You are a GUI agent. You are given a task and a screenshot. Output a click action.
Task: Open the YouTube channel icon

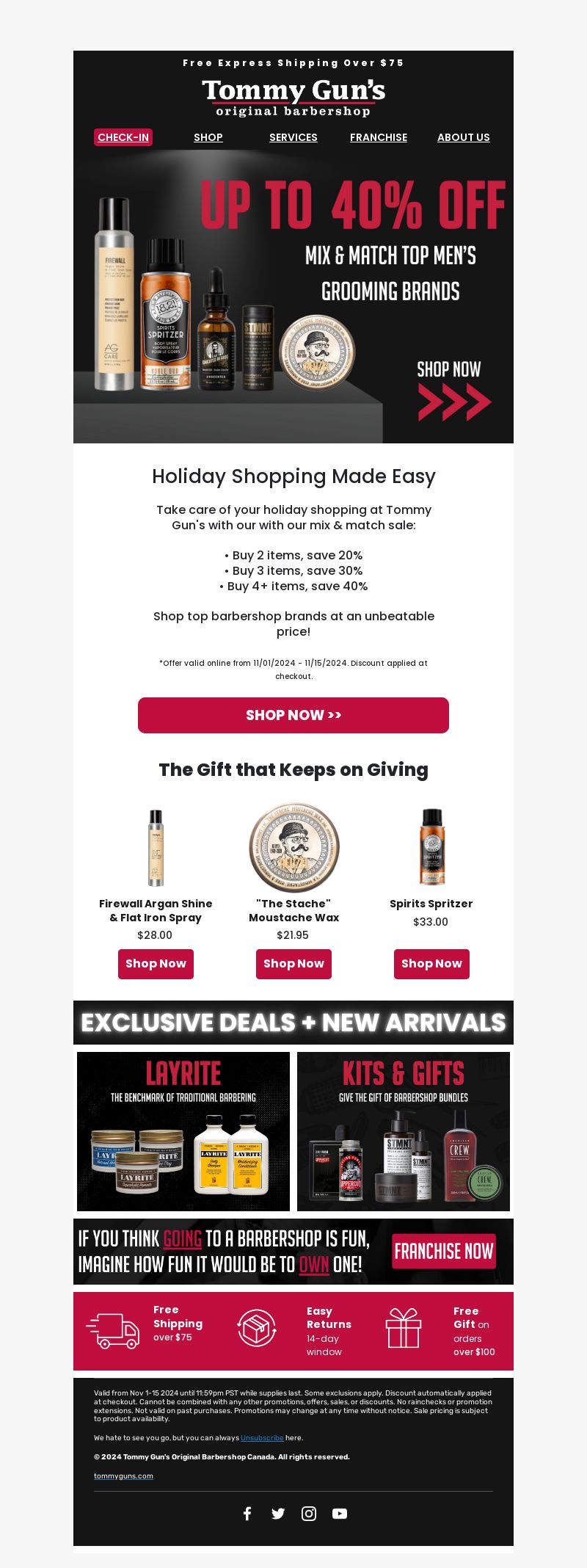[340, 1514]
